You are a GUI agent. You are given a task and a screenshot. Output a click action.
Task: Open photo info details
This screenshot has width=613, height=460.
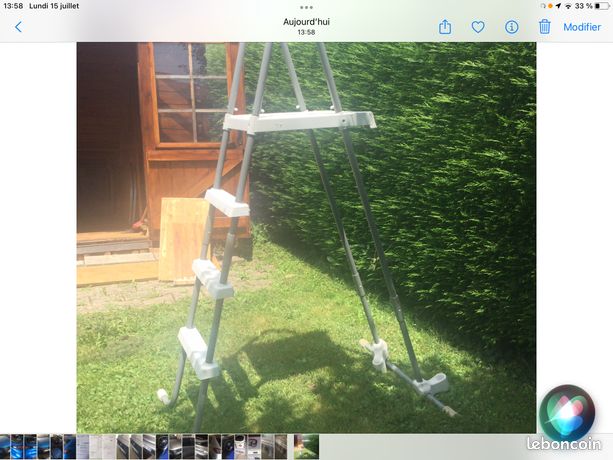(511, 27)
